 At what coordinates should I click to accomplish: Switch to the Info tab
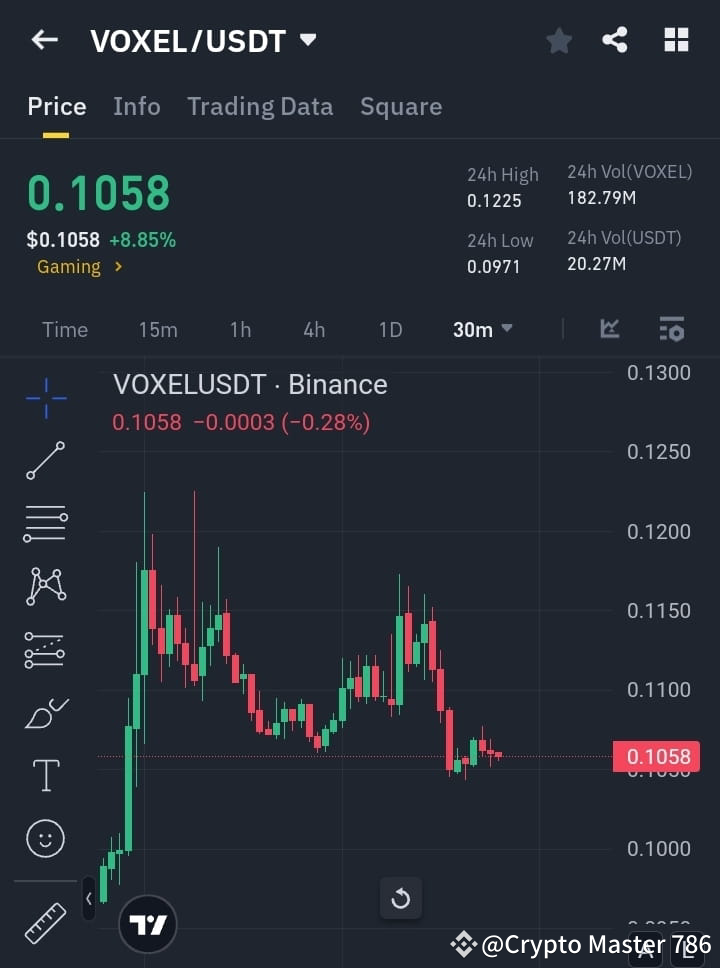click(137, 106)
